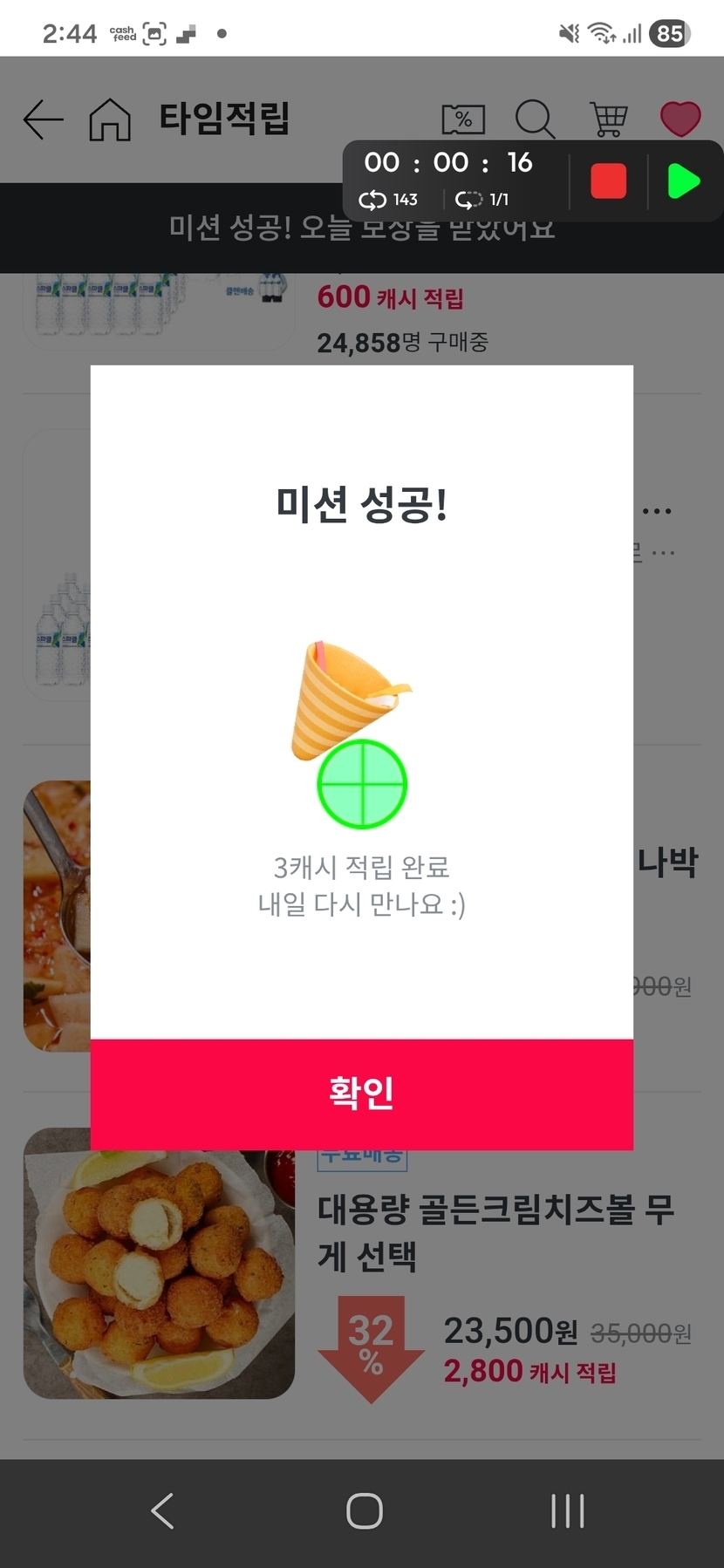Start playback with the green play button
This screenshot has height=1568, width=724.
683,181
